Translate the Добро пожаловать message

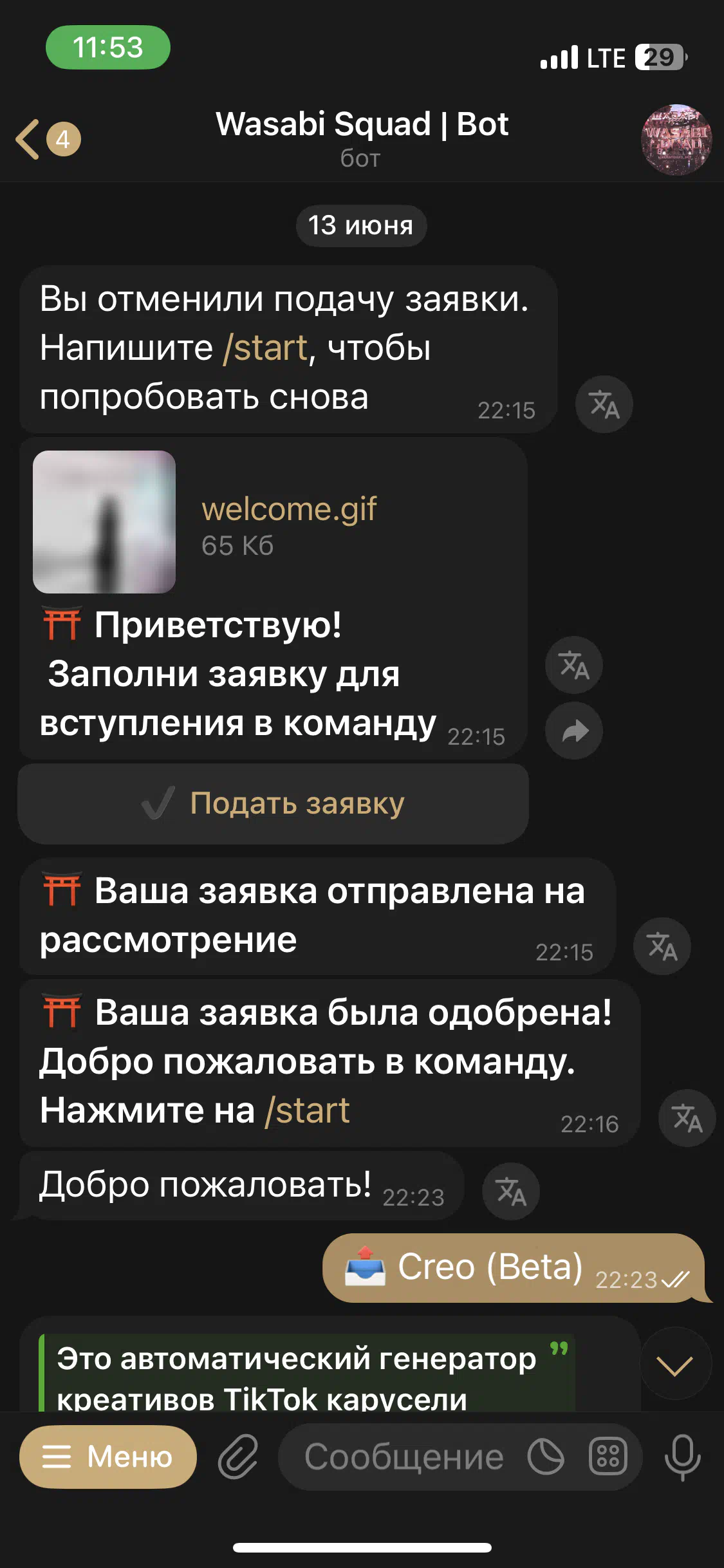(x=511, y=1191)
